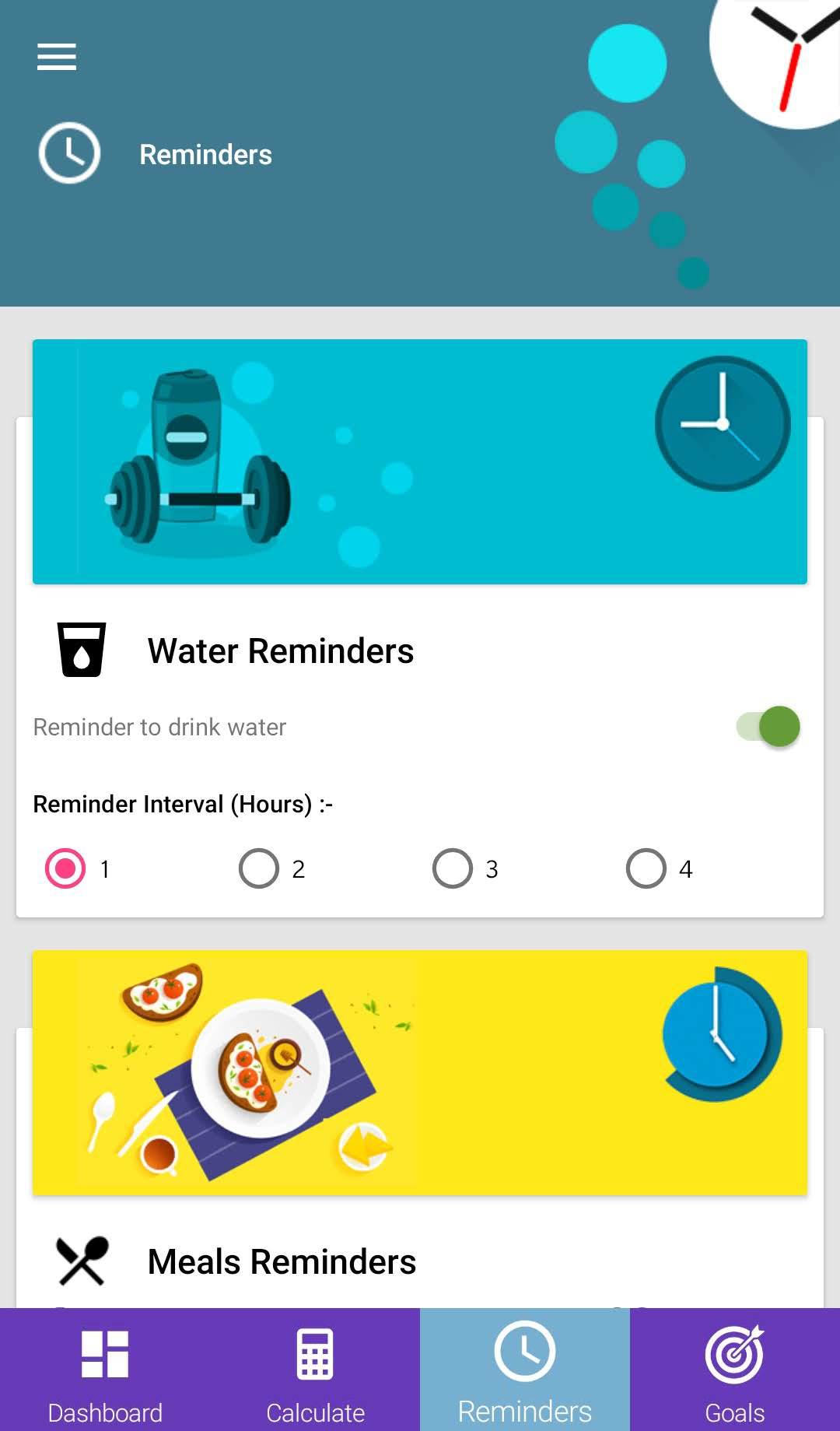The image size is (840, 1431).
Task: Go to the Calculate tab
Action: point(315,1371)
